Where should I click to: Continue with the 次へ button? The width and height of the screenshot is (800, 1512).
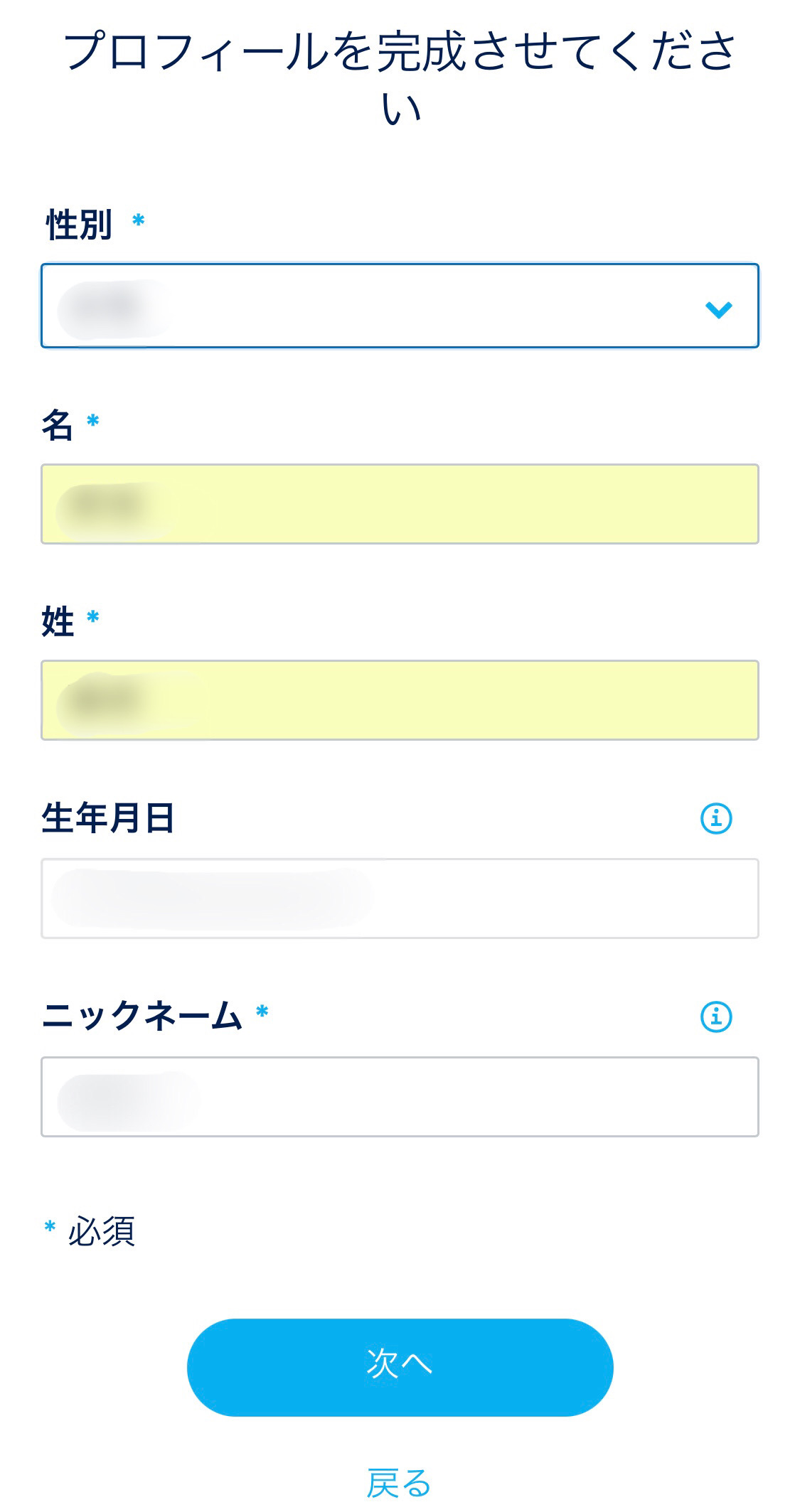pos(400,1367)
